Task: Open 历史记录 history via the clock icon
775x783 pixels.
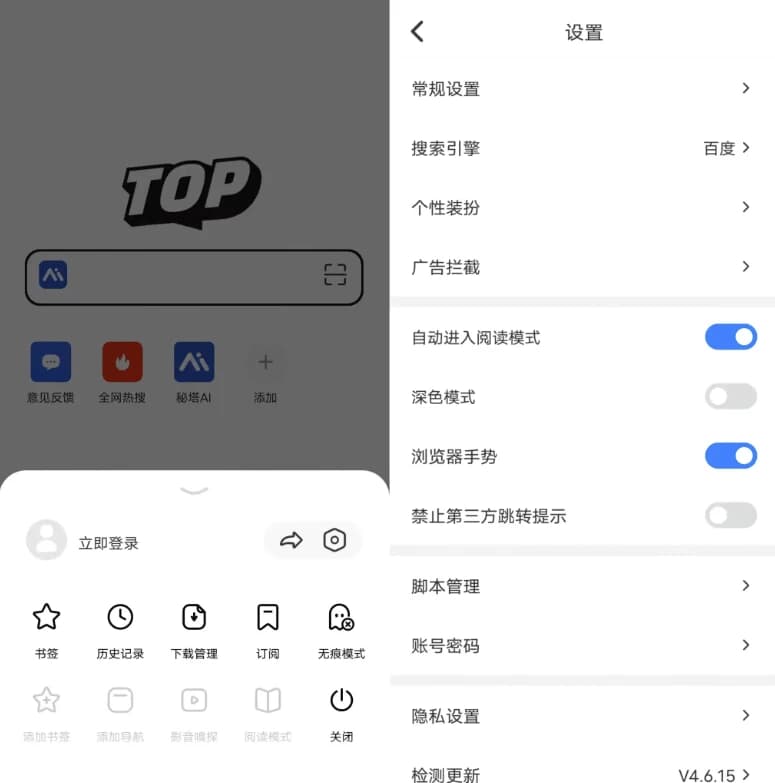Action: click(x=120, y=618)
